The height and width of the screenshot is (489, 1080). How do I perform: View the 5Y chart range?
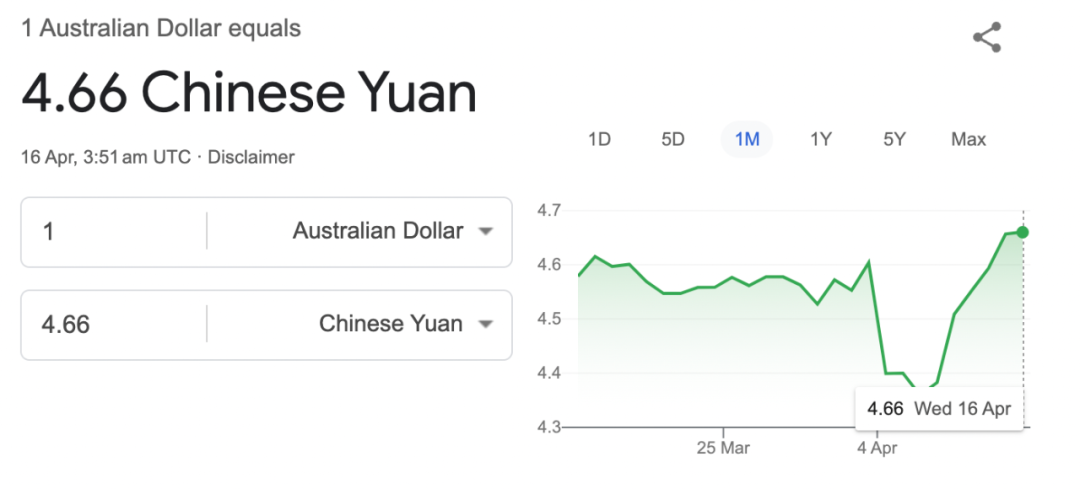pyautogui.click(x=894, y=139)
